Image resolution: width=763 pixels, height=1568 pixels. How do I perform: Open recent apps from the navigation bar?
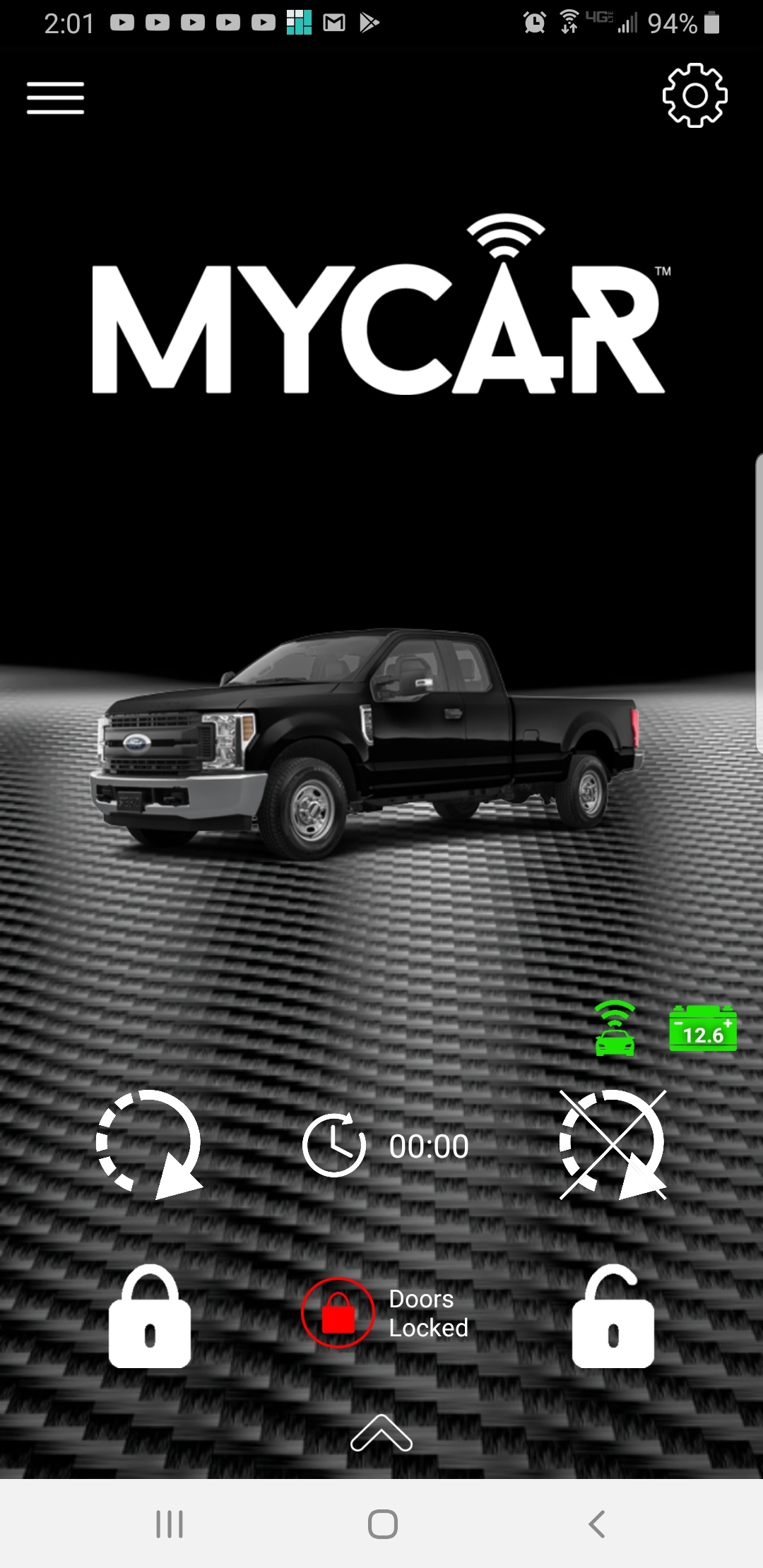click(170, 1524)
